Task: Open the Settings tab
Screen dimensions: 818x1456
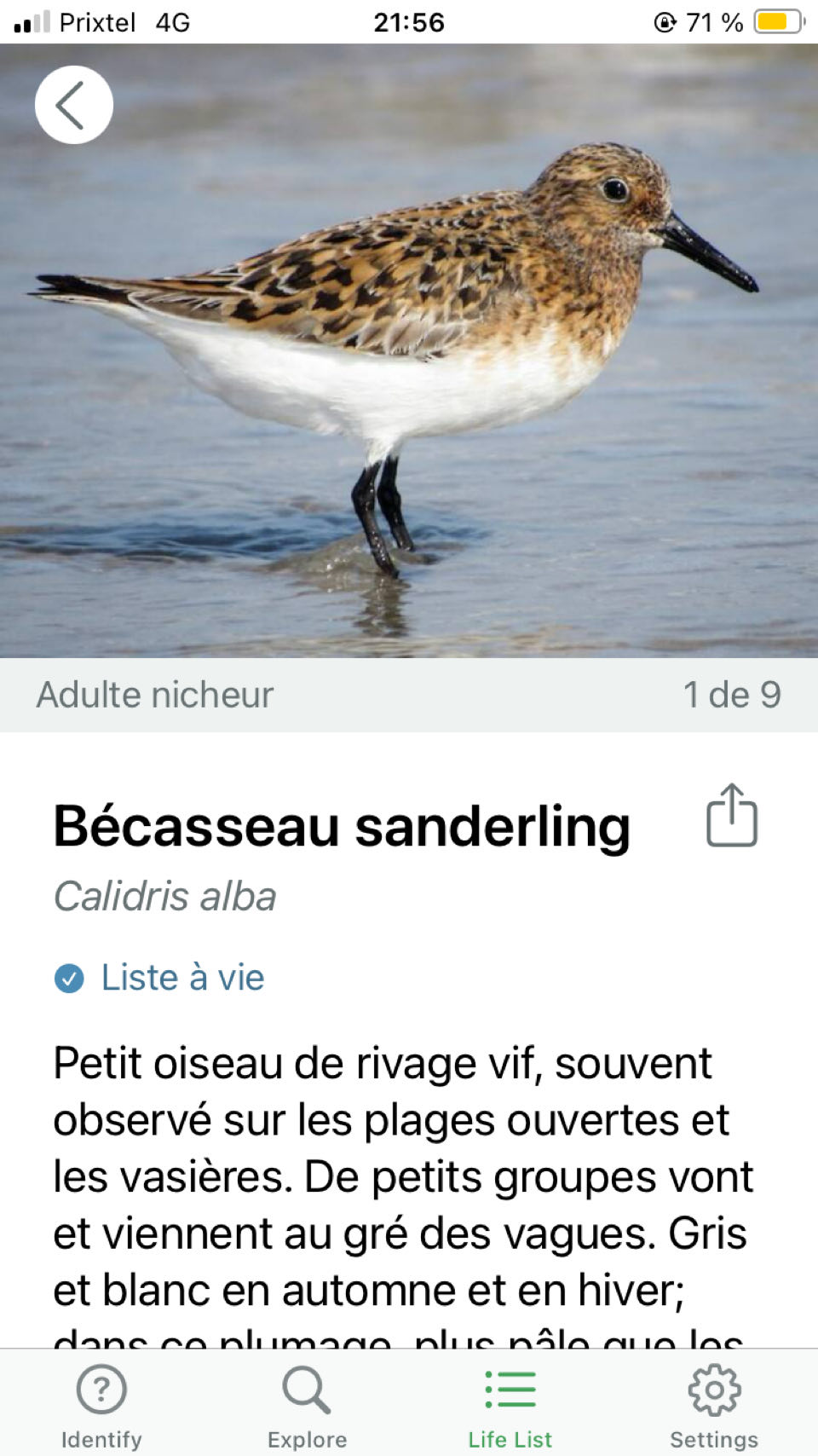Action: (x=714, y=1405)
